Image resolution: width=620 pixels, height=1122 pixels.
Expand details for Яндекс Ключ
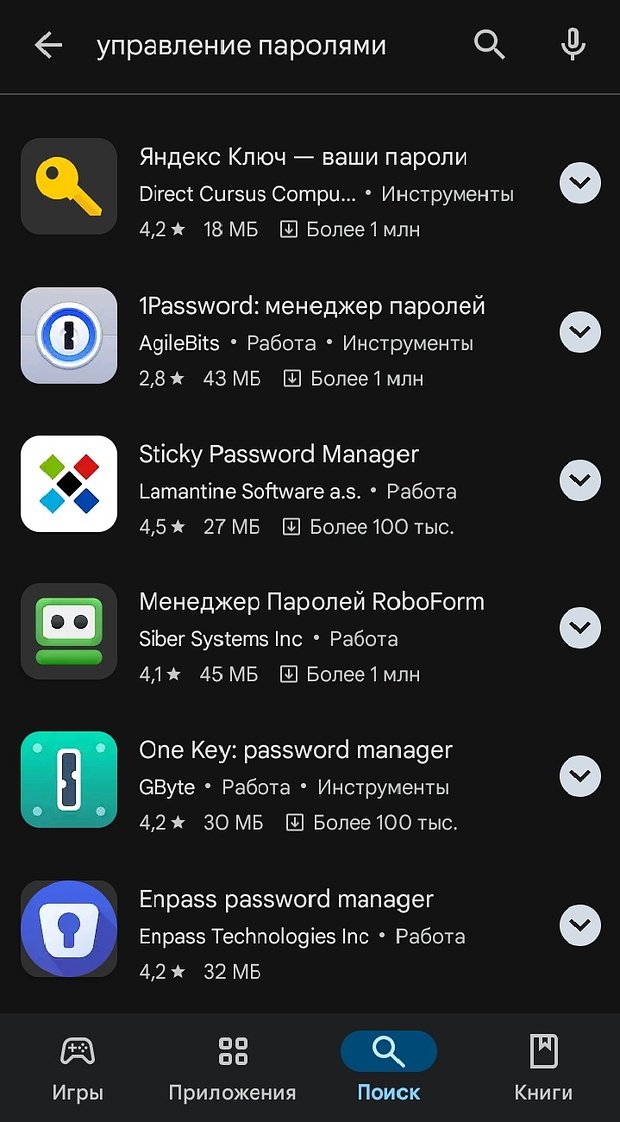click(x=580, y=184)
